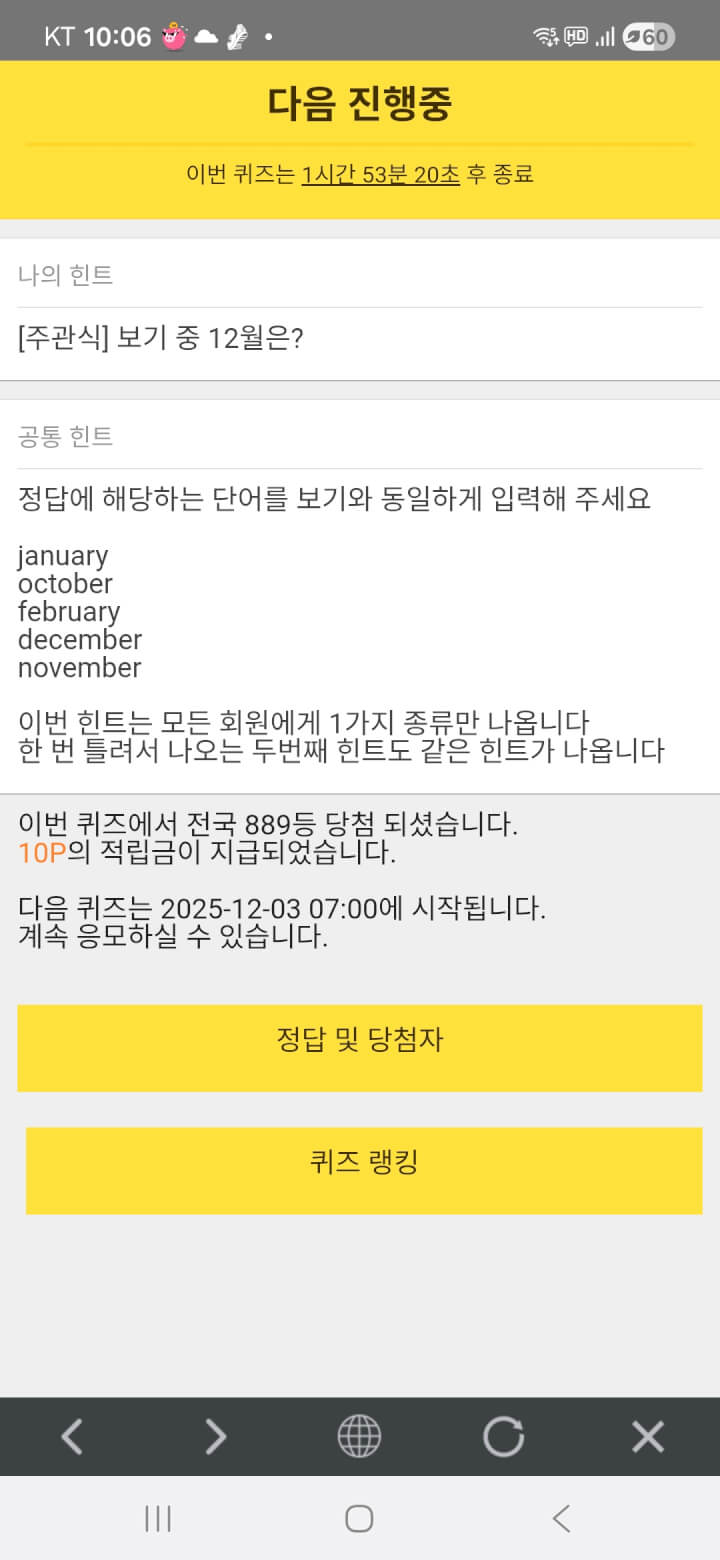720x1560 pixels.
Task: Tap the system home button
Action: 359,1518
